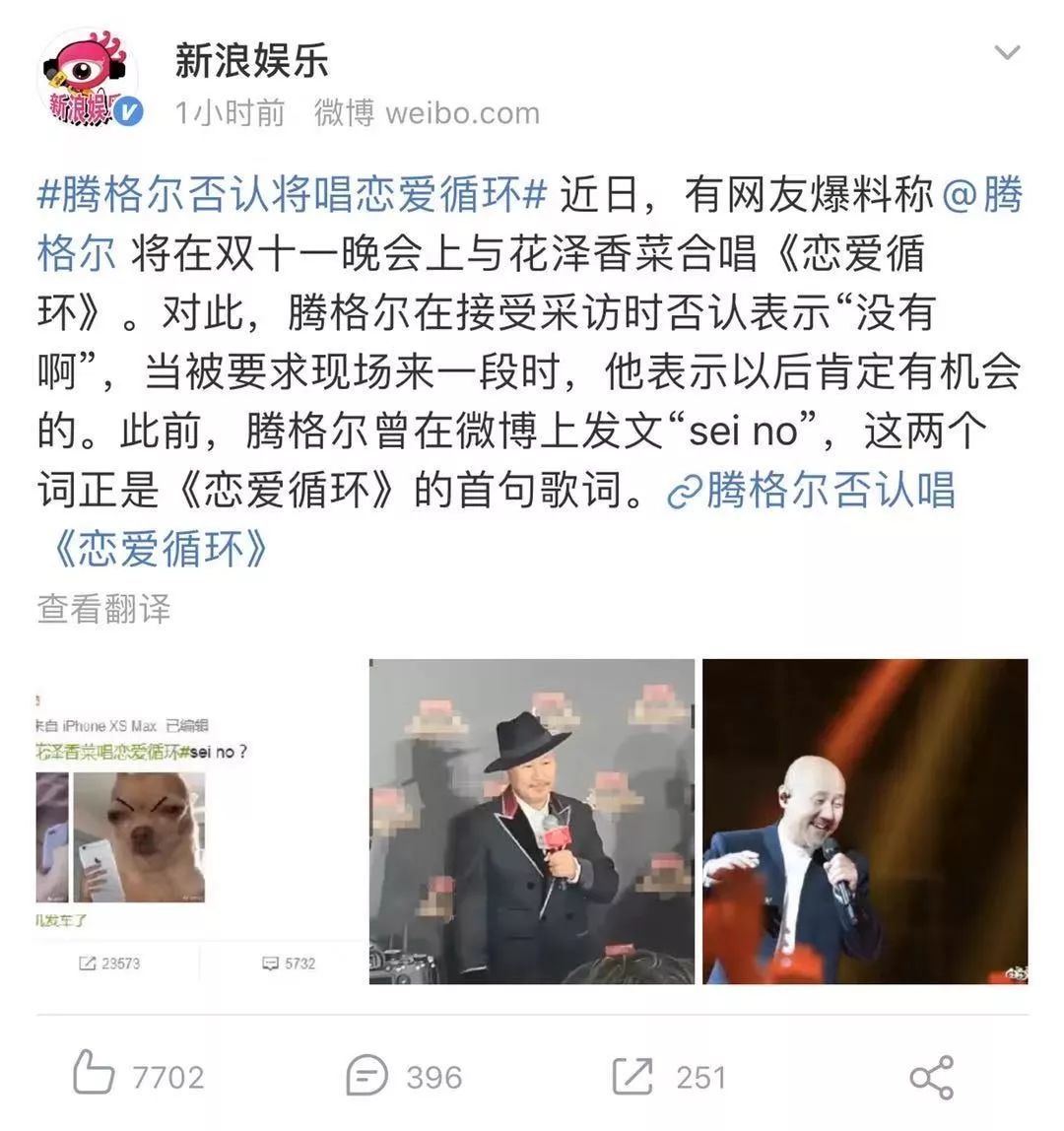View the photo of bald singer
The height and width of the screenshot is (1131, 1064).
pos(864,822)
